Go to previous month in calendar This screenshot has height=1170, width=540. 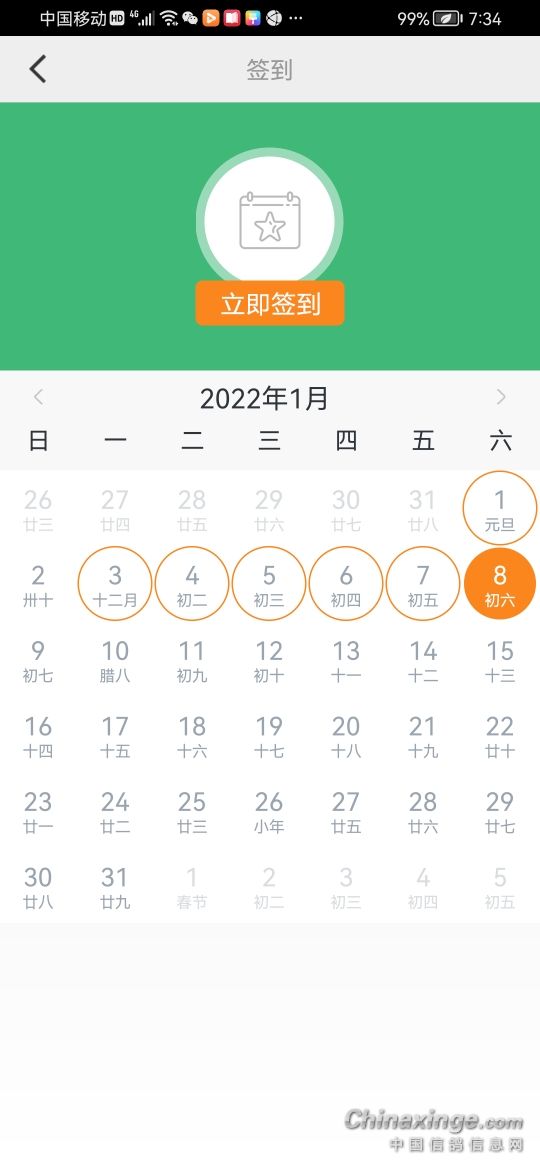tap(39, 398)
